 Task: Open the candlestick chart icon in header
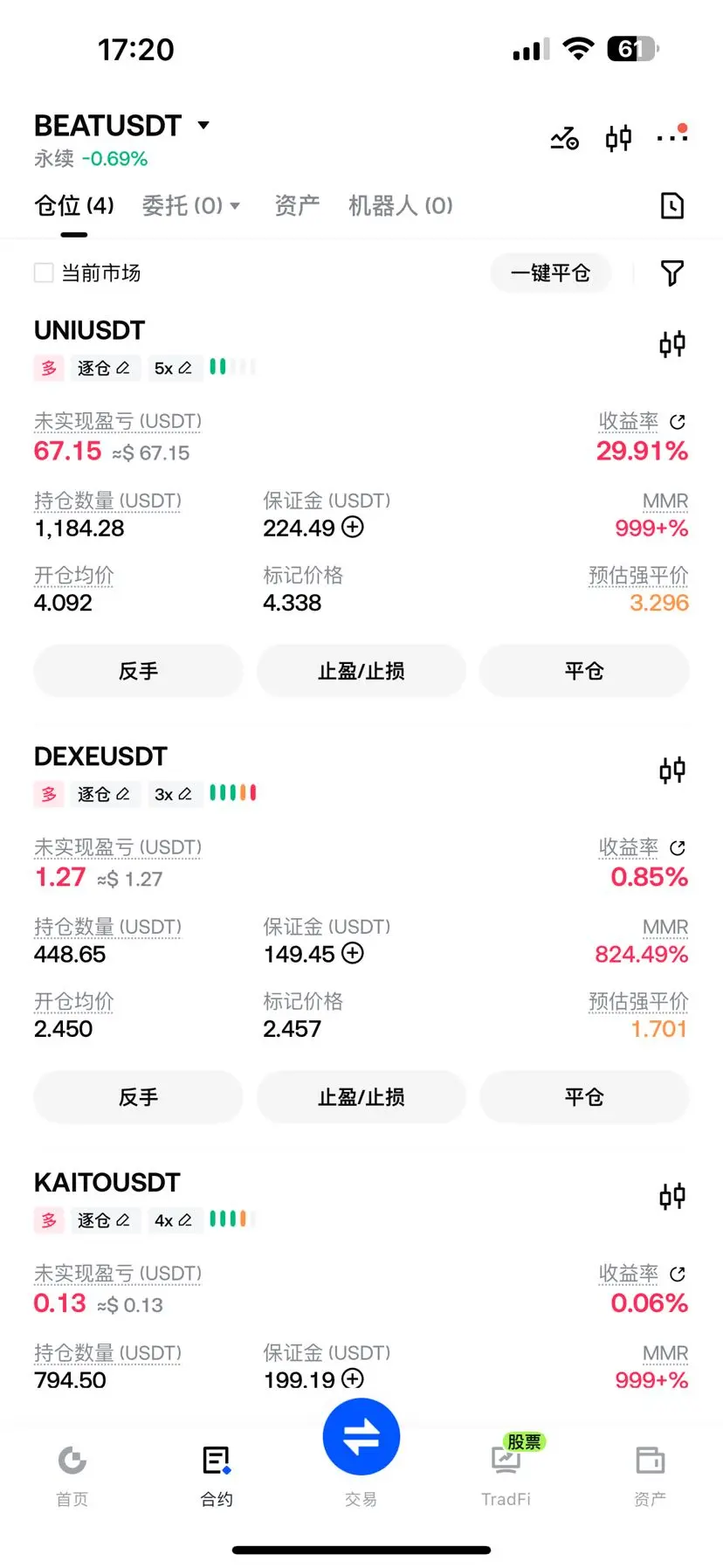(618, 138)
